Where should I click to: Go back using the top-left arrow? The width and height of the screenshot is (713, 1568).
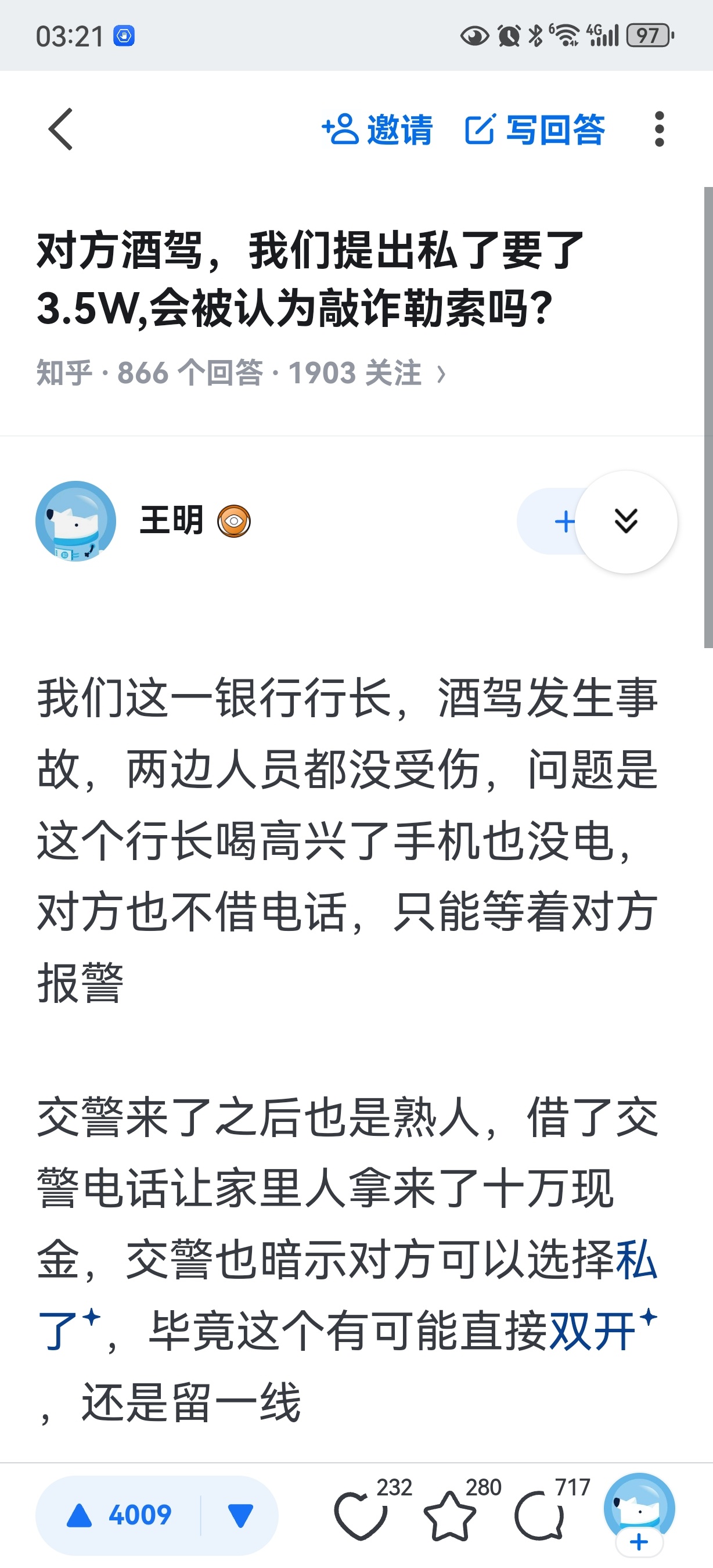point(60,129)
